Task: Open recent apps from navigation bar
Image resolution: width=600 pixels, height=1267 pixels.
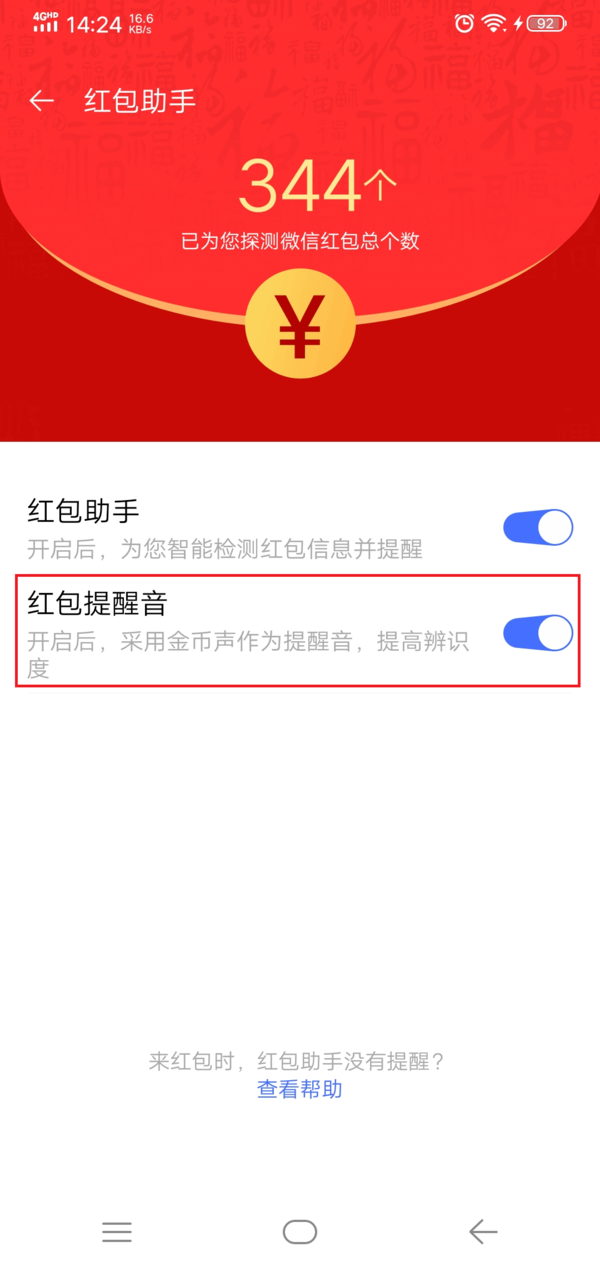Action: tap(117, 1232)
